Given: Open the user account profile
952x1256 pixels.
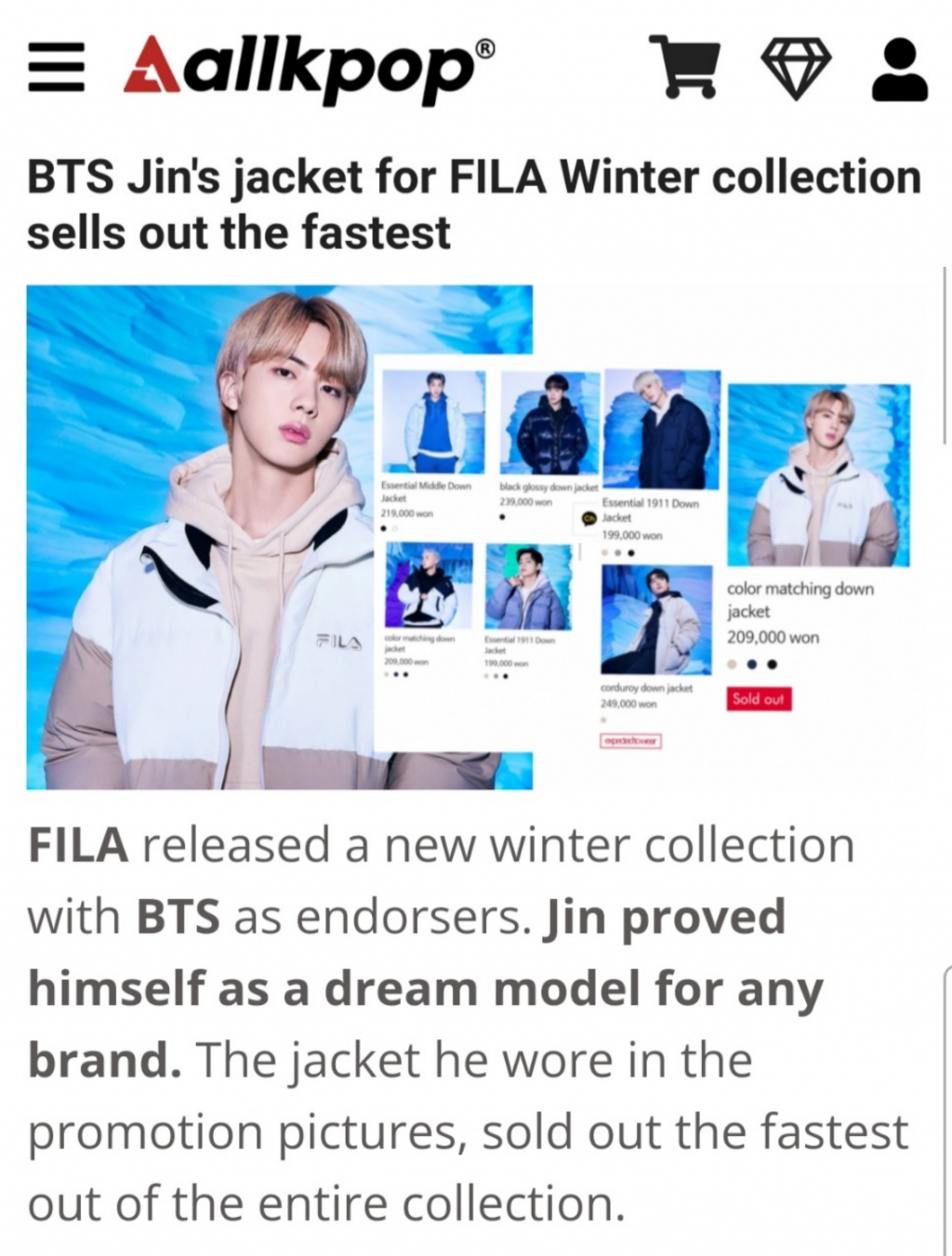Looking at the screenshot, I should (x=899, y=69).
